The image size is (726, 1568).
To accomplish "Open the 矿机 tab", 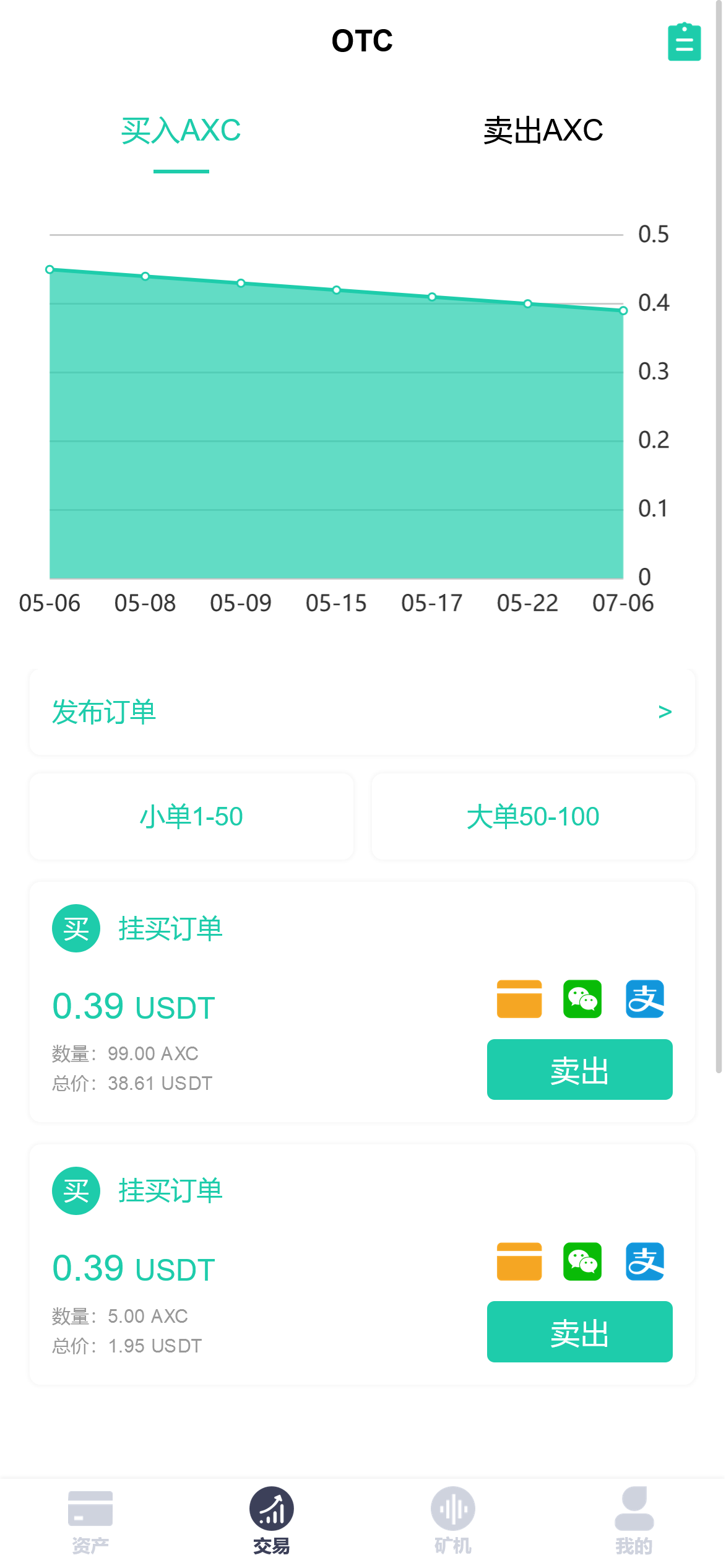I will (x=453, y=1520).
